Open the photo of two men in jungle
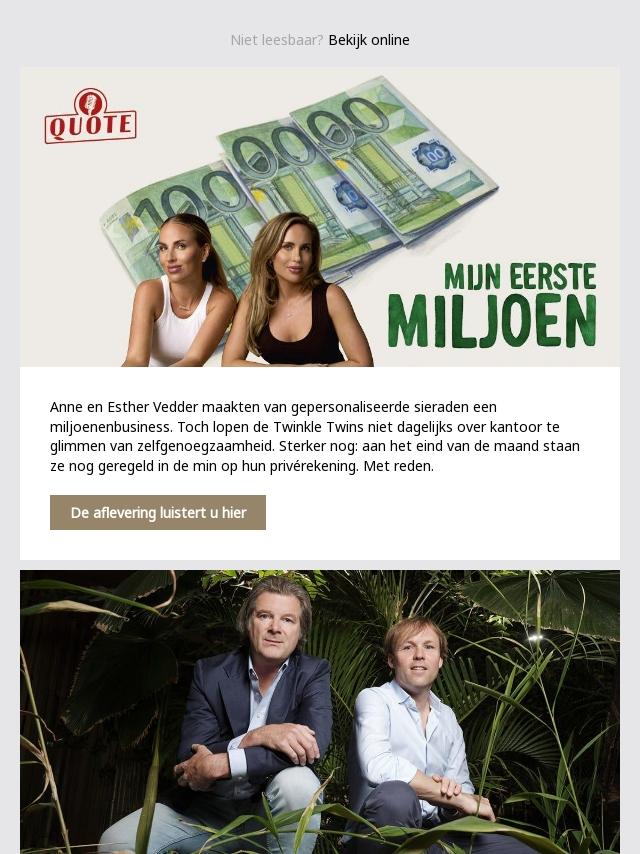 point(320,712)
